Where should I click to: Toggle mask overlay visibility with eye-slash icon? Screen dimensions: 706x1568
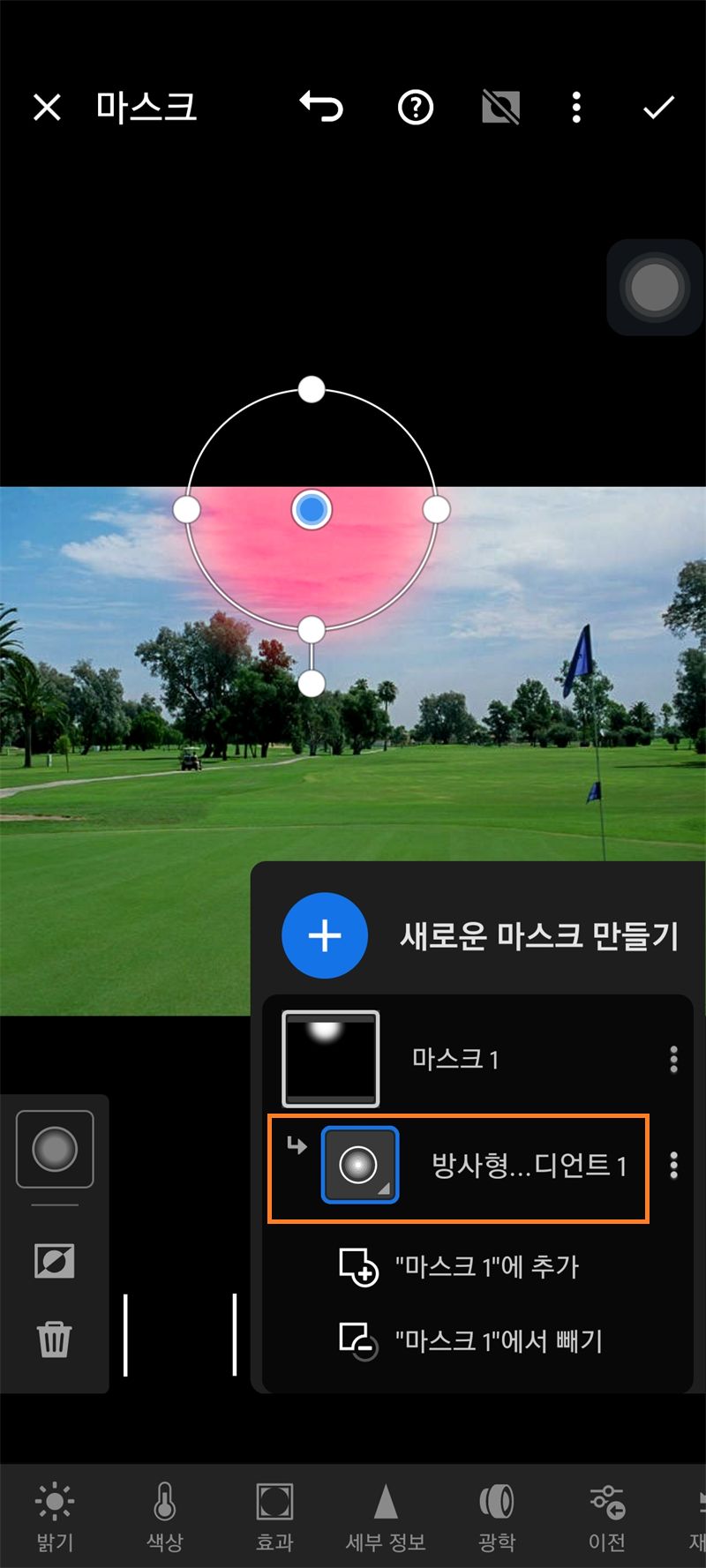[499, 107]
